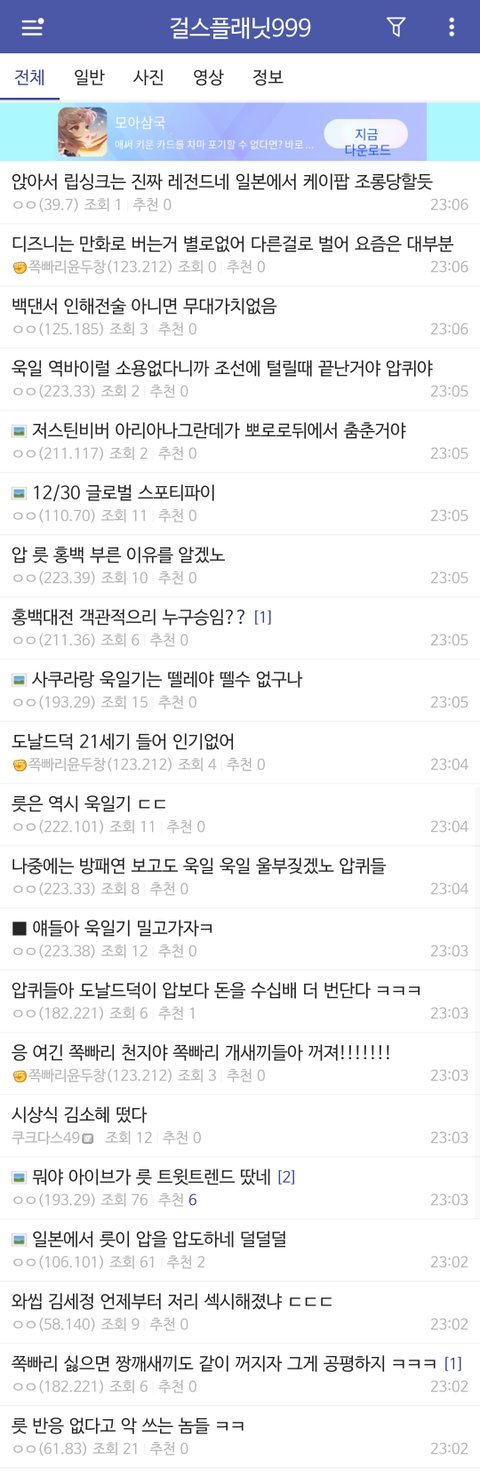Open post '뭐야 아이브가 릇 트윗트렌드 떴네'
The height and width of the screenshot is (1476, 480).
click(x=240, y=1187)
